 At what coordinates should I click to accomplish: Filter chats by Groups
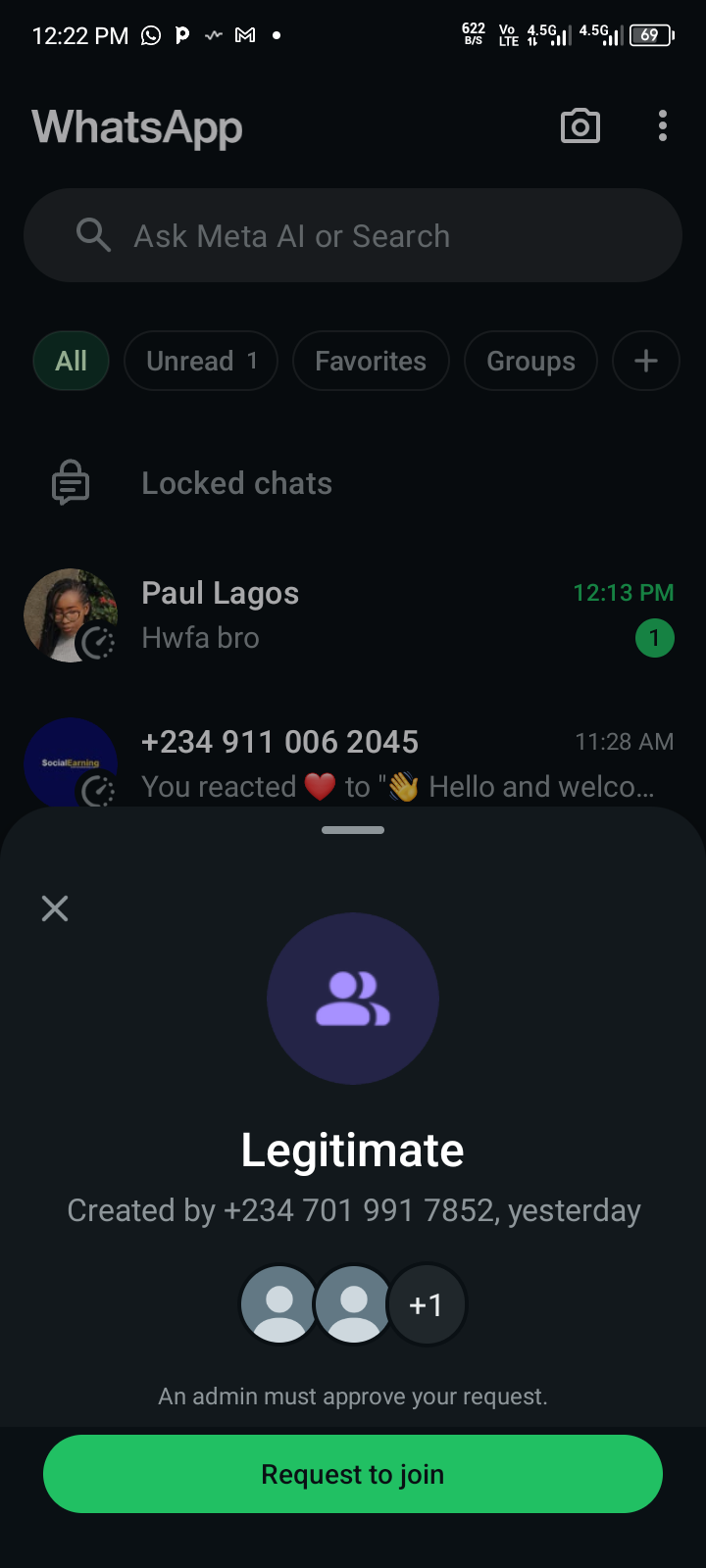point(530,362)
